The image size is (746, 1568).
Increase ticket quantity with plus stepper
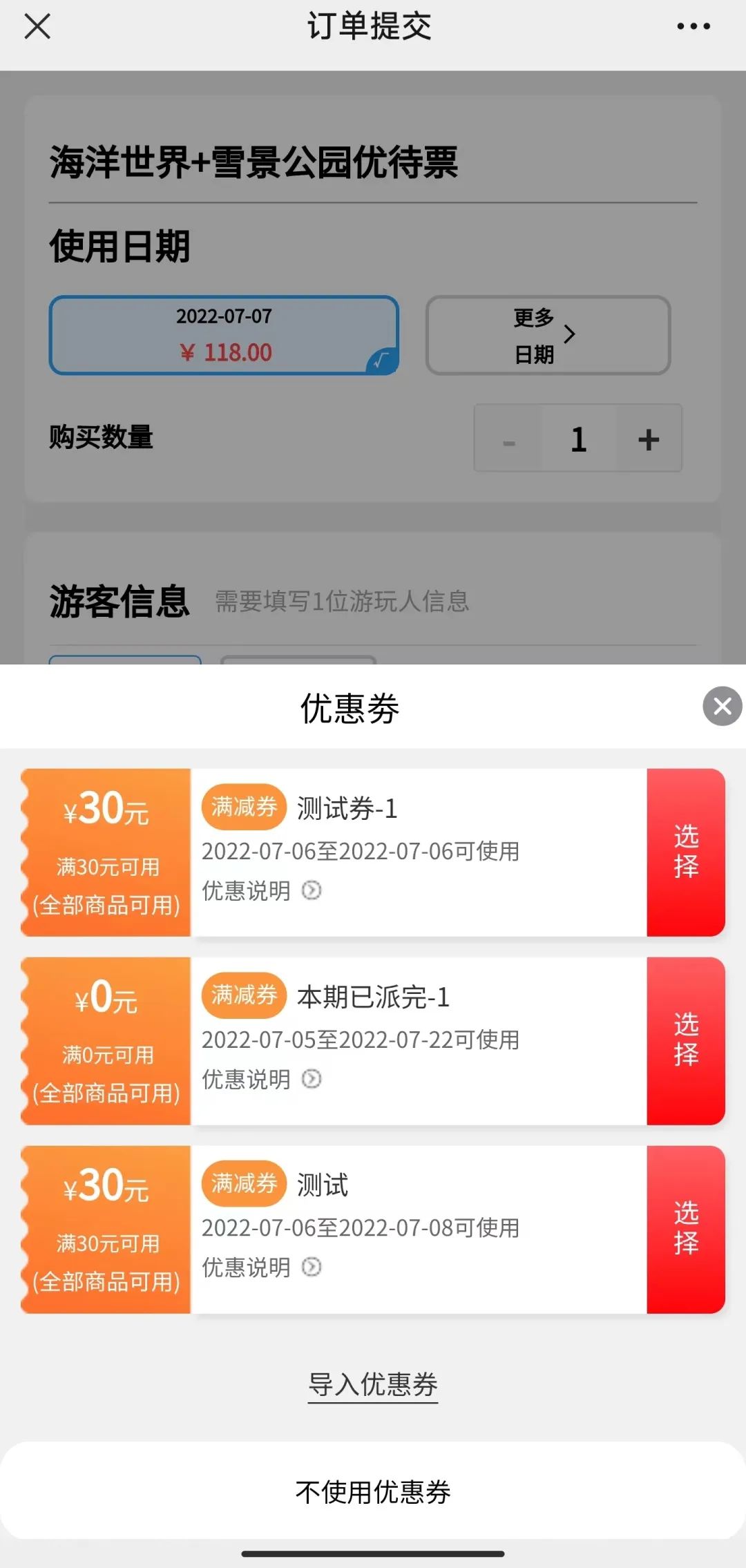click(648, 439)
